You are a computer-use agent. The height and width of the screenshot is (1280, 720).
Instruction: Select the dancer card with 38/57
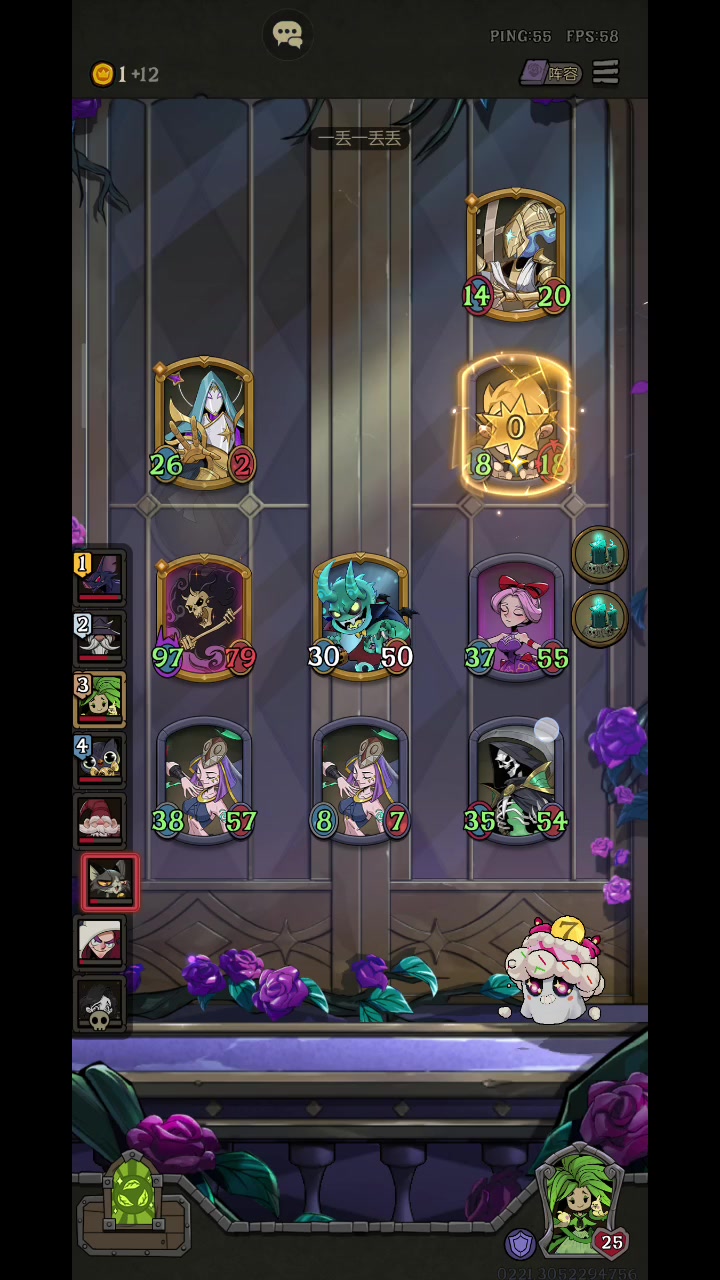(204, 782)
